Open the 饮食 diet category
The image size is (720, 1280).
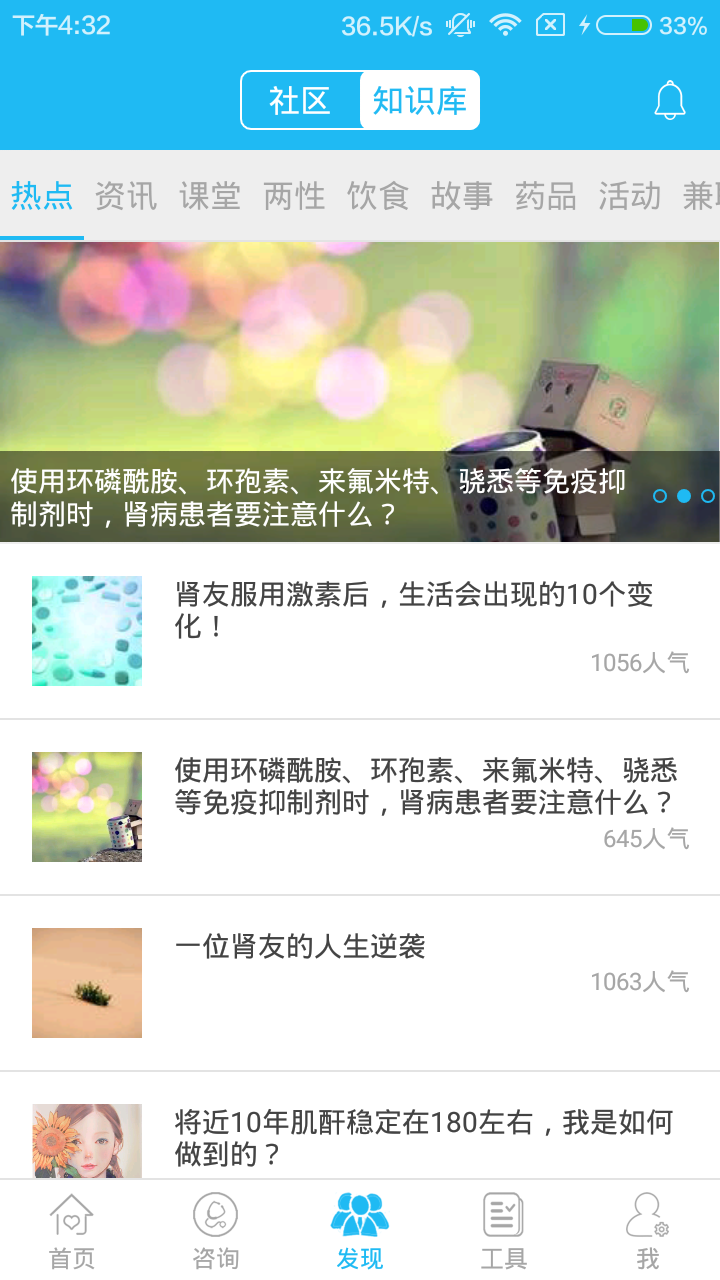376,197
